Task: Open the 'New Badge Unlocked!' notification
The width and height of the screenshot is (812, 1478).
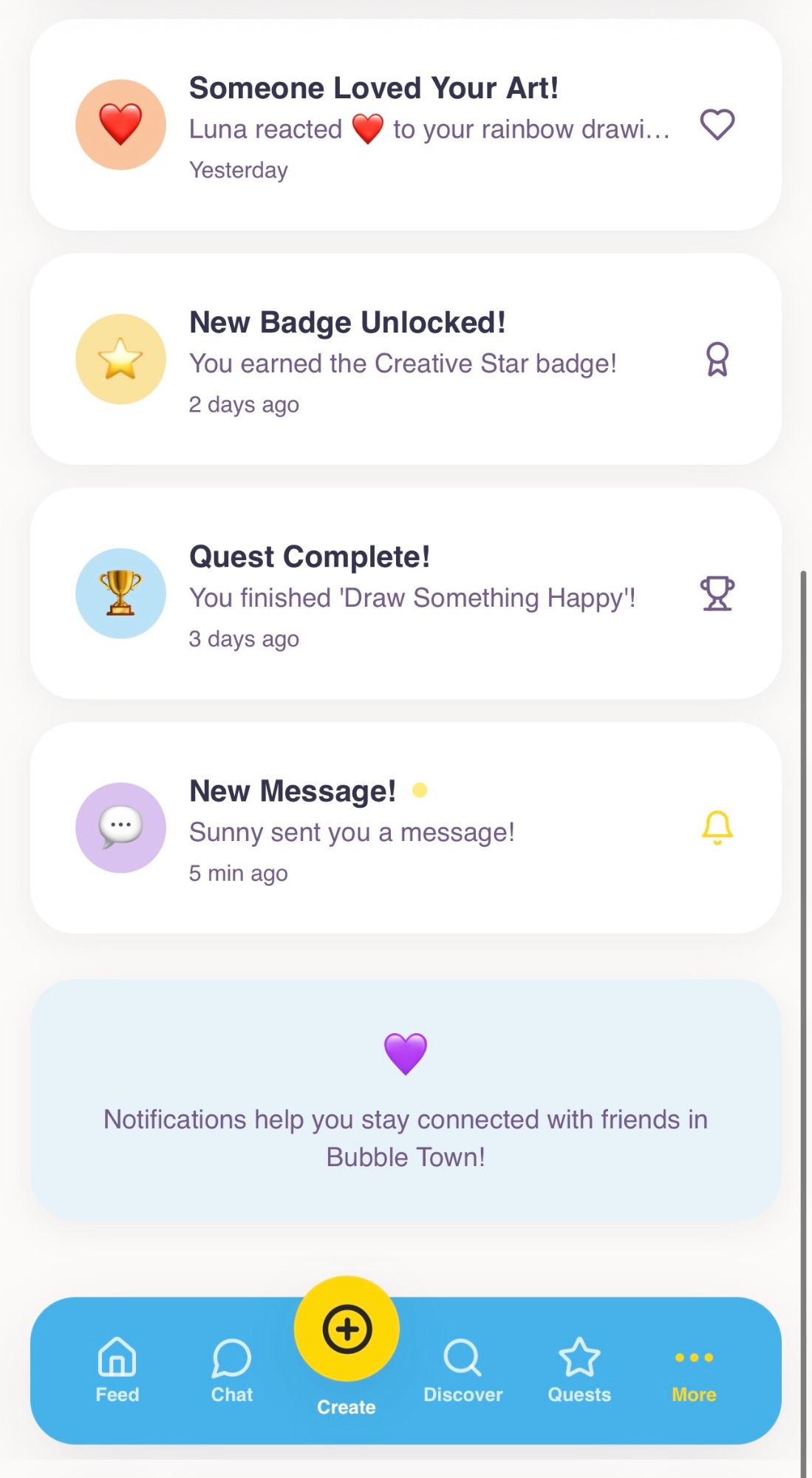Action: click(x=405, y=360)
